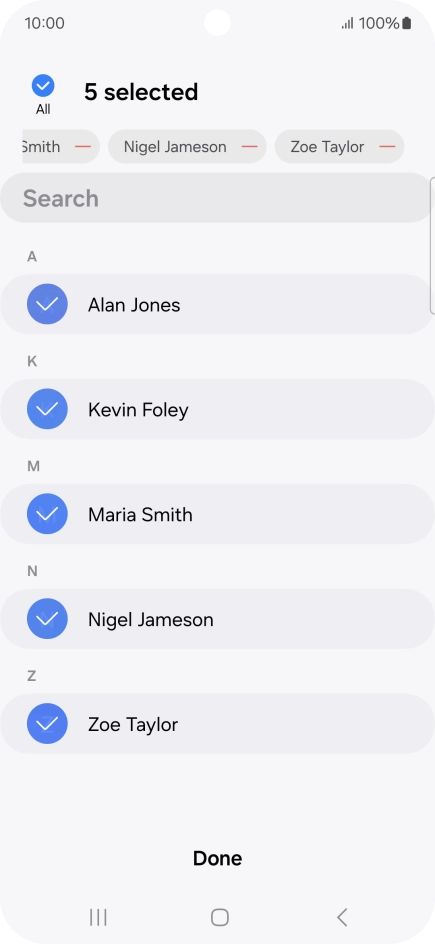Deselect Alan Jones in the list
The width and height of the screenshot is (435, 944).
(x=217, y=304)
